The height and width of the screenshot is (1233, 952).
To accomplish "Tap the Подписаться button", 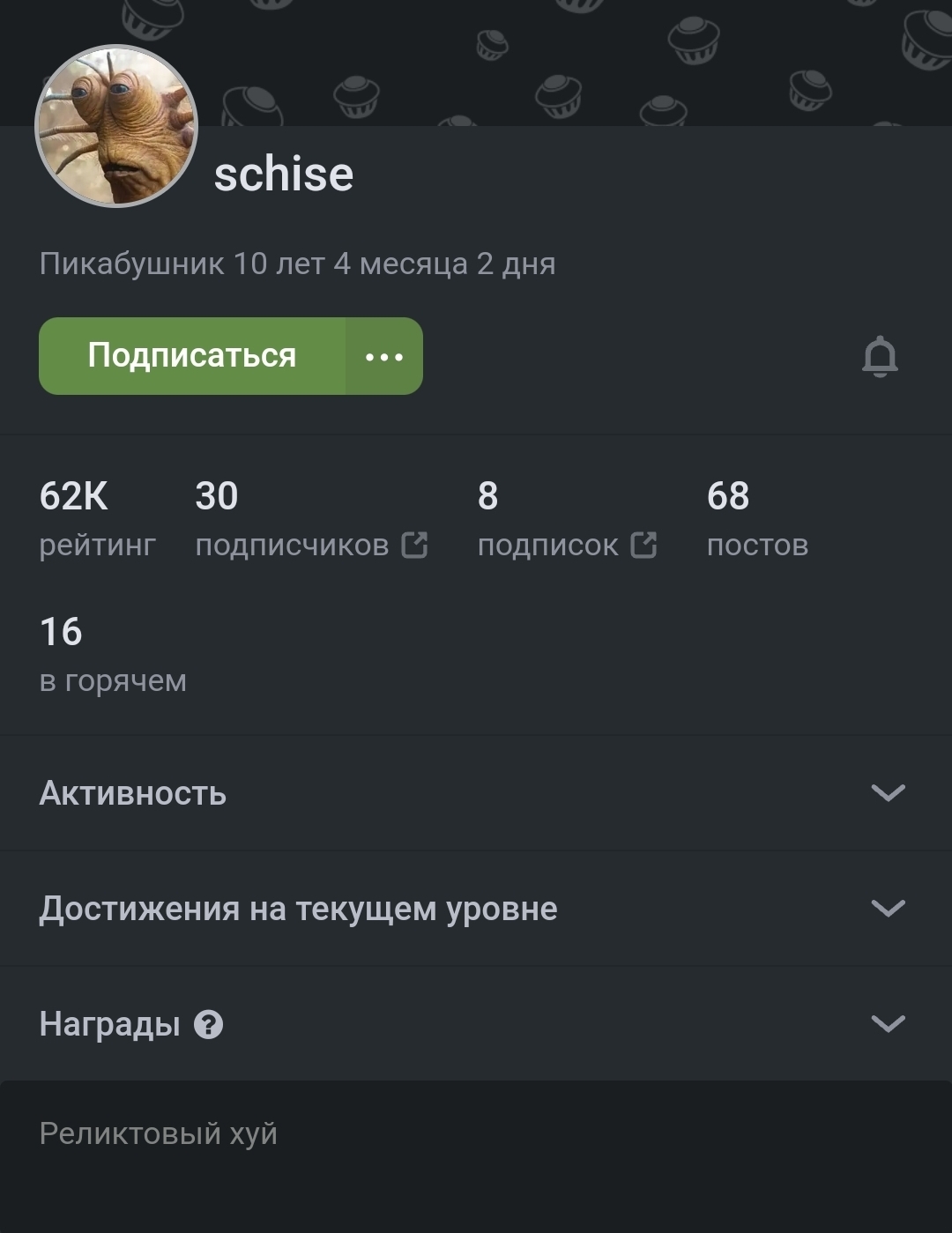I will pyautogui.click(x=192, y=356).
